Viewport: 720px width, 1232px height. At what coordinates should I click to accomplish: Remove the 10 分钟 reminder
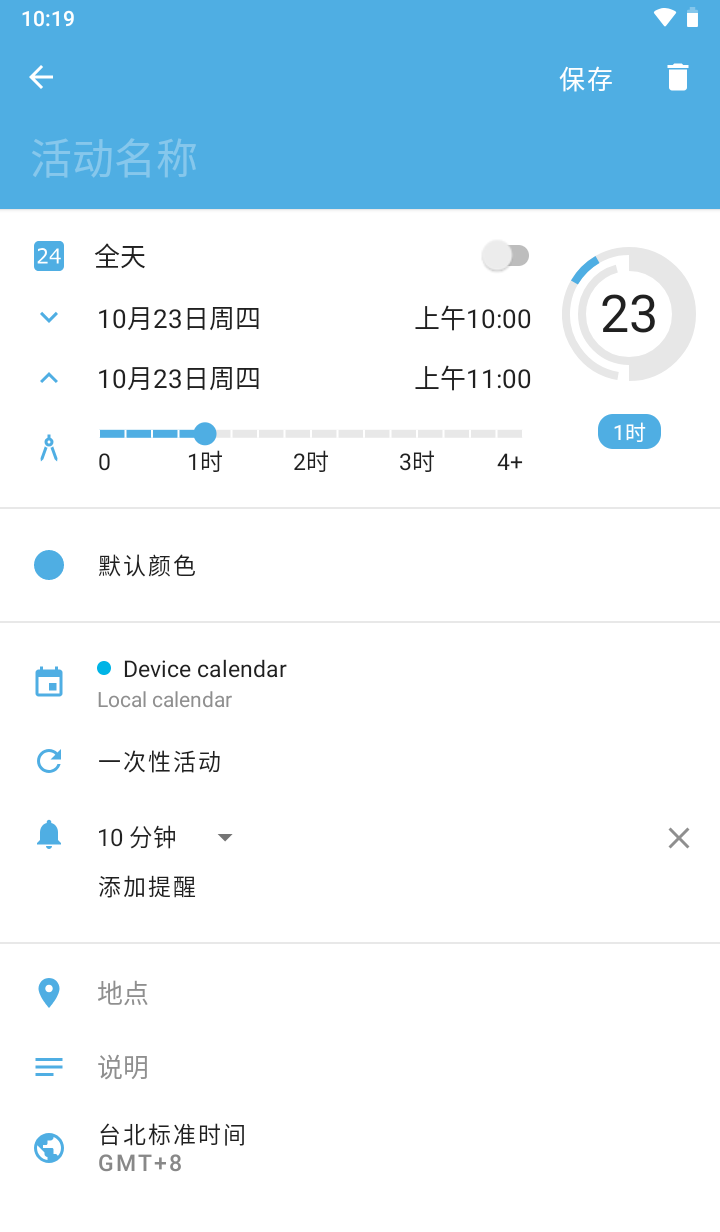[x=678, y=837]
